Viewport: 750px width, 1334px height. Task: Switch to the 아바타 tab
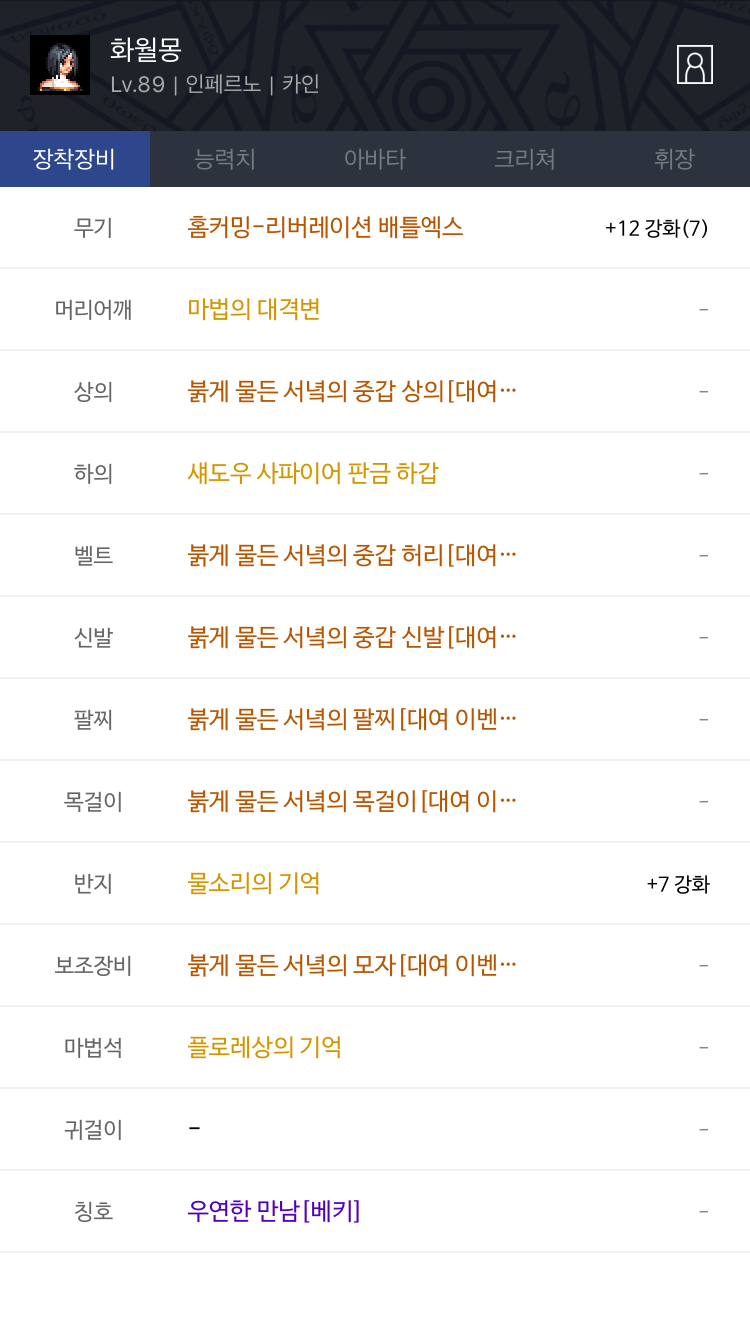click(375, 159)
